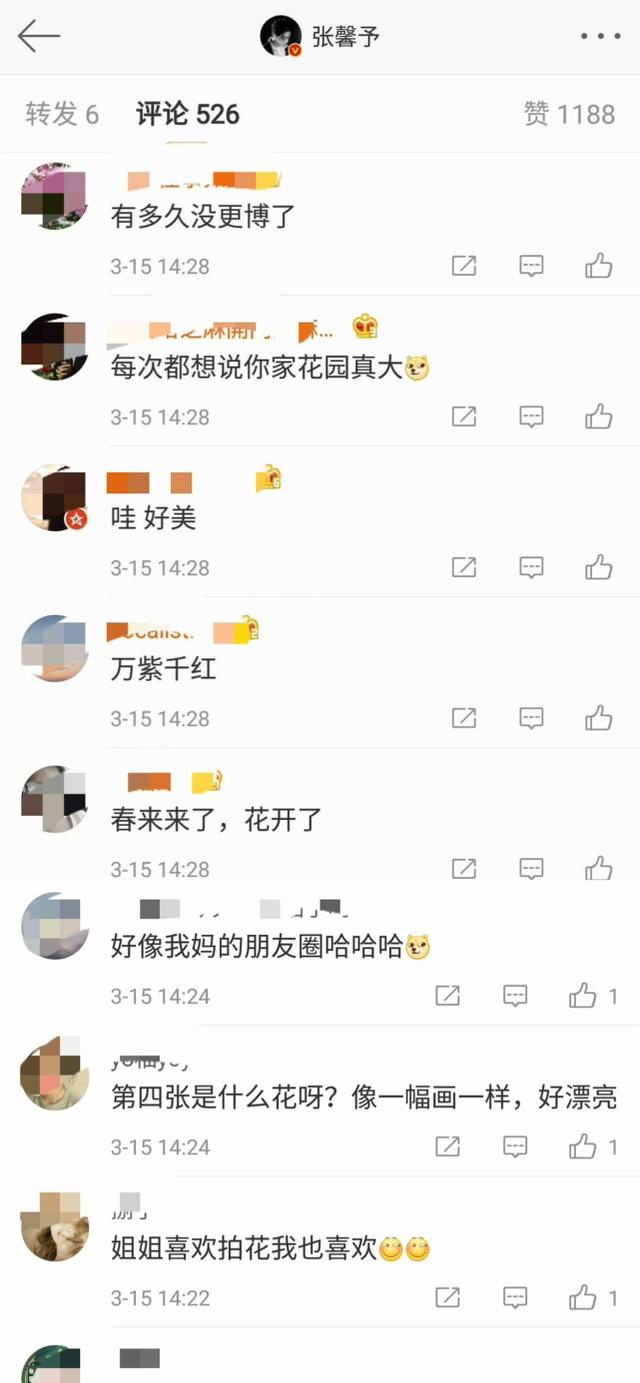Open avatar of the 有多久没更博了 commenter

click(x=54, y=196)
